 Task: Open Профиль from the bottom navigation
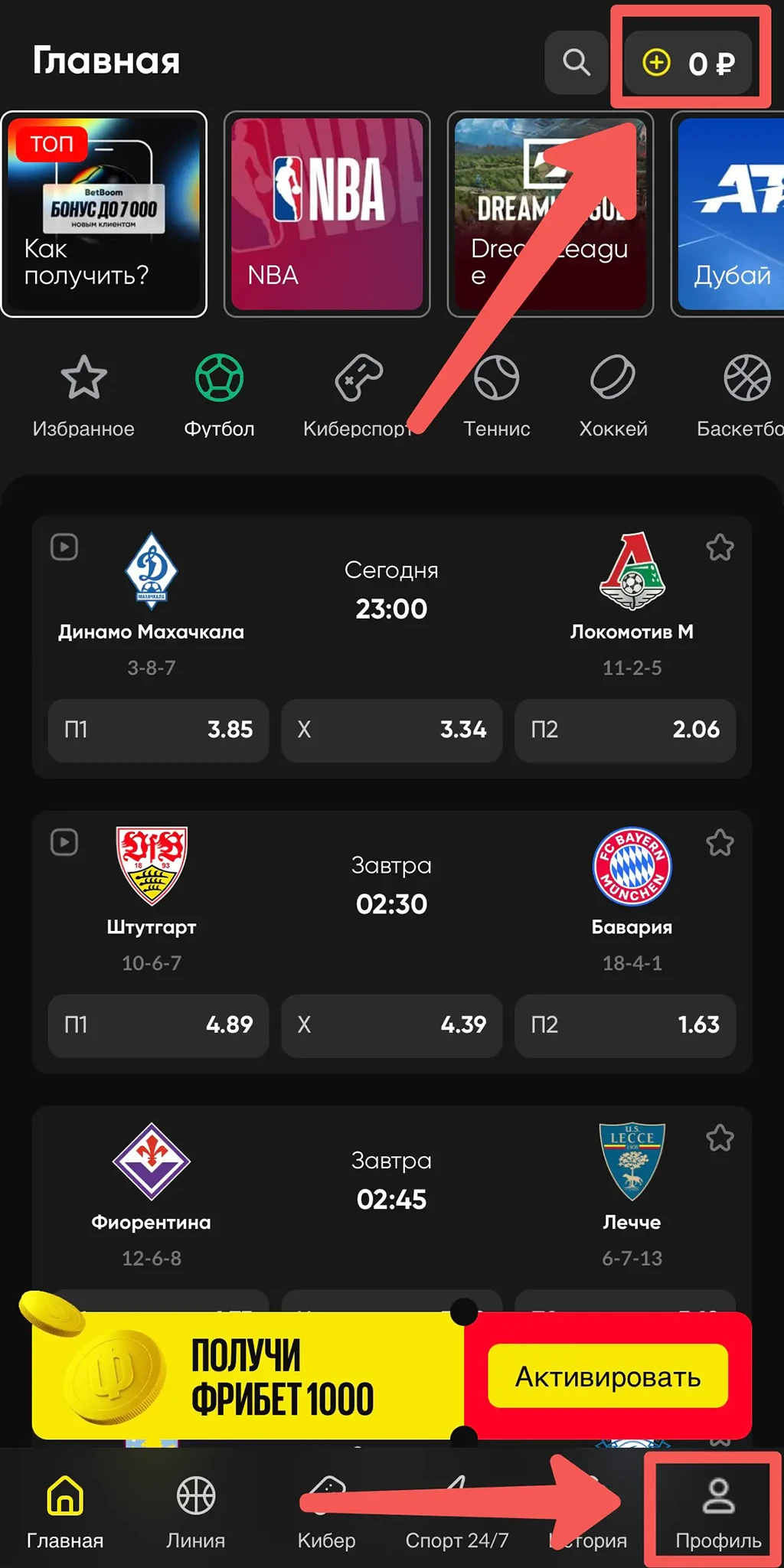pos(717,1497)
